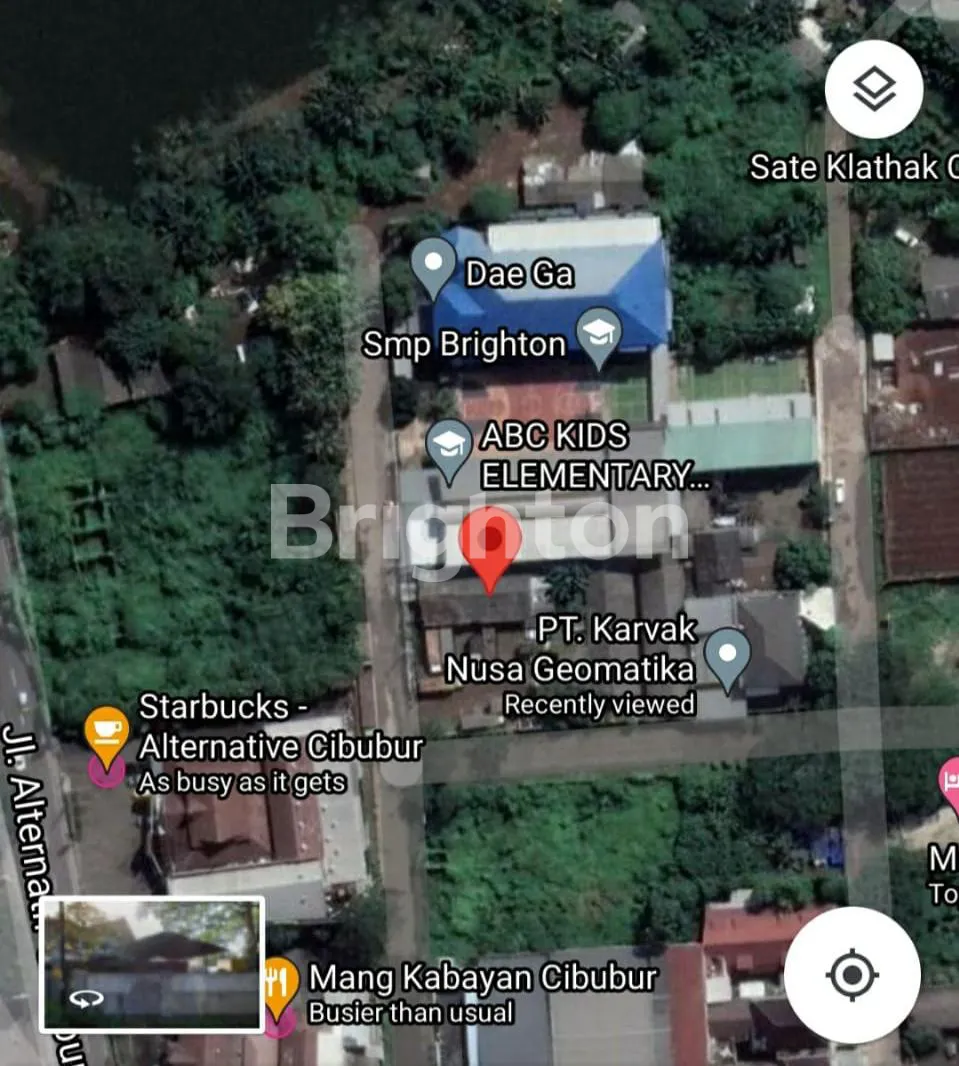Select the Dae Ga place marker

click(x=433, y=266)
